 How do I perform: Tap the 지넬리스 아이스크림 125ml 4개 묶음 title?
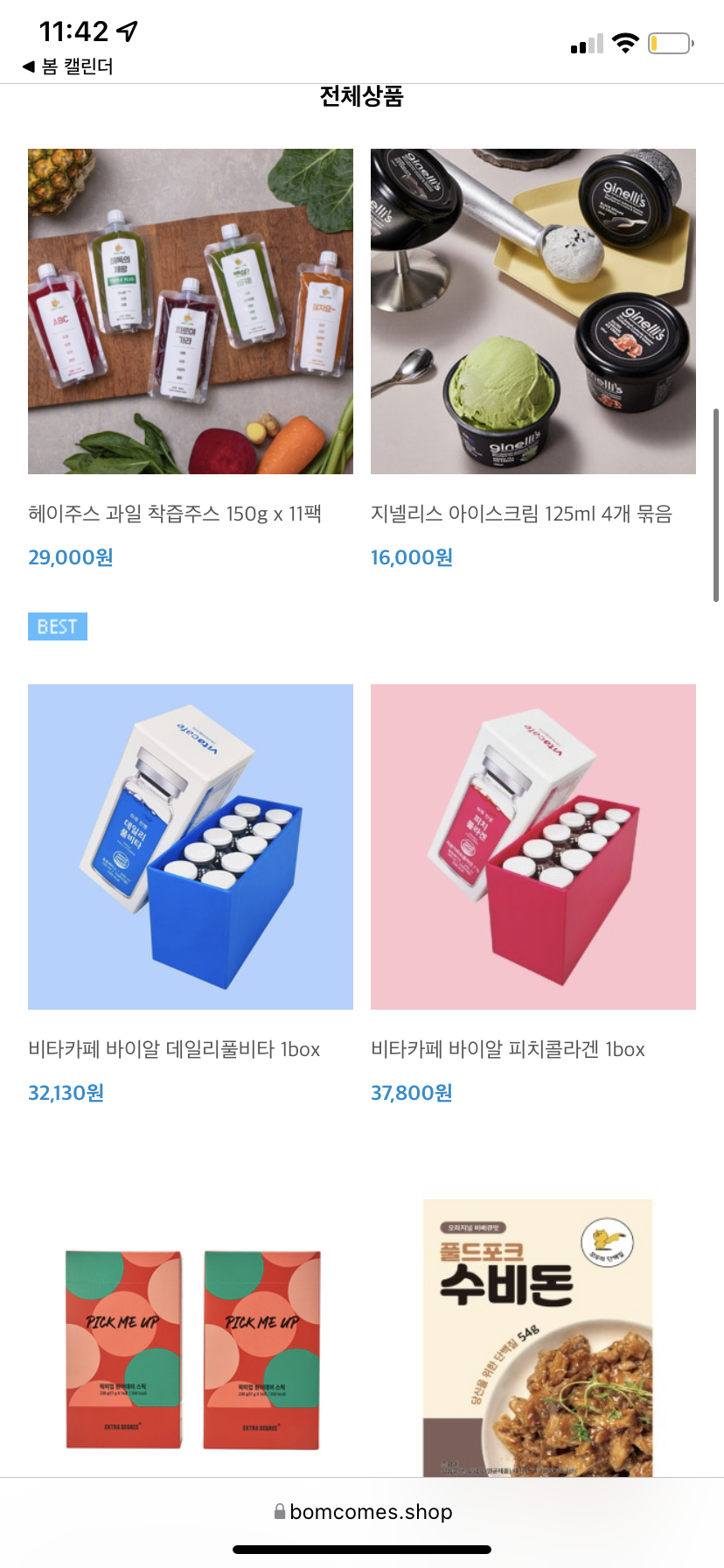[x=521, y=514]
